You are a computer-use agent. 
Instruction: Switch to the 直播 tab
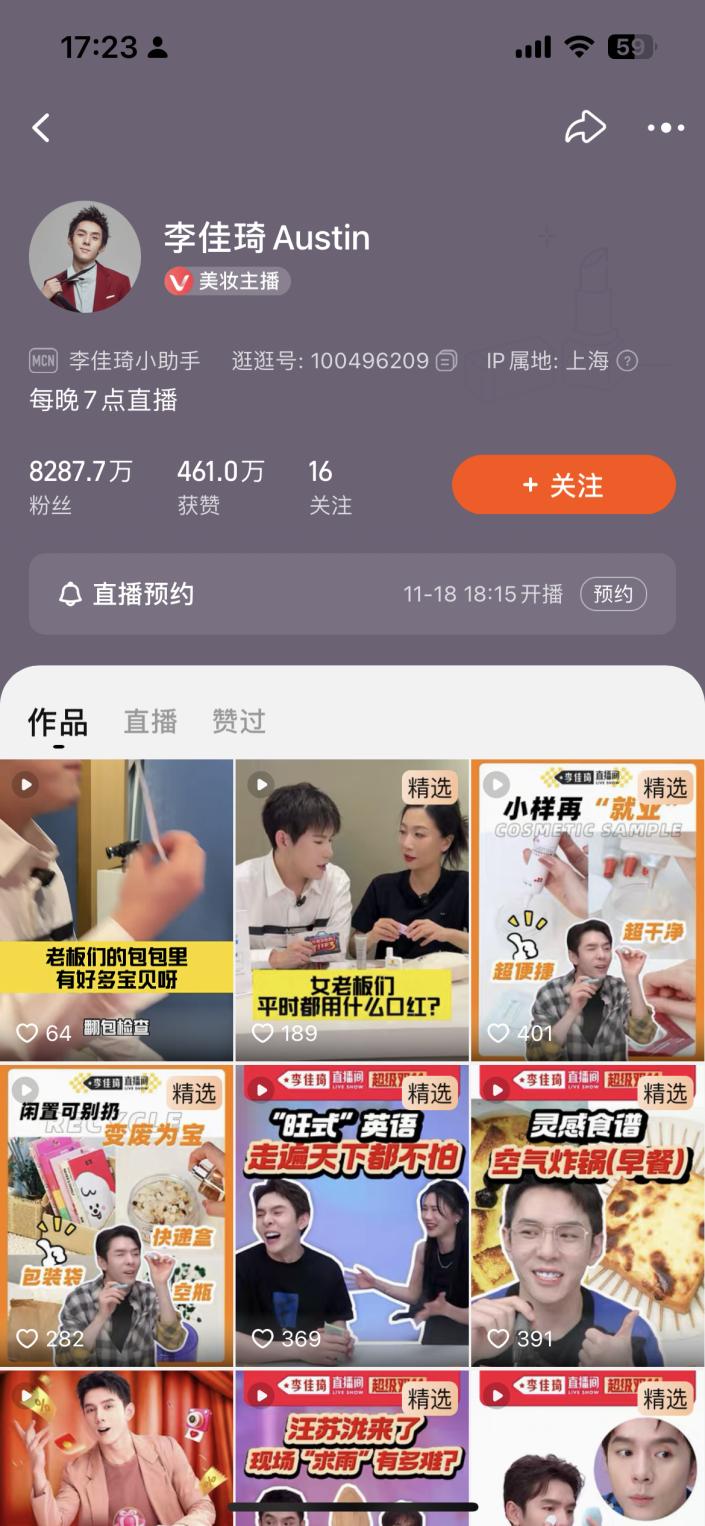150,721
